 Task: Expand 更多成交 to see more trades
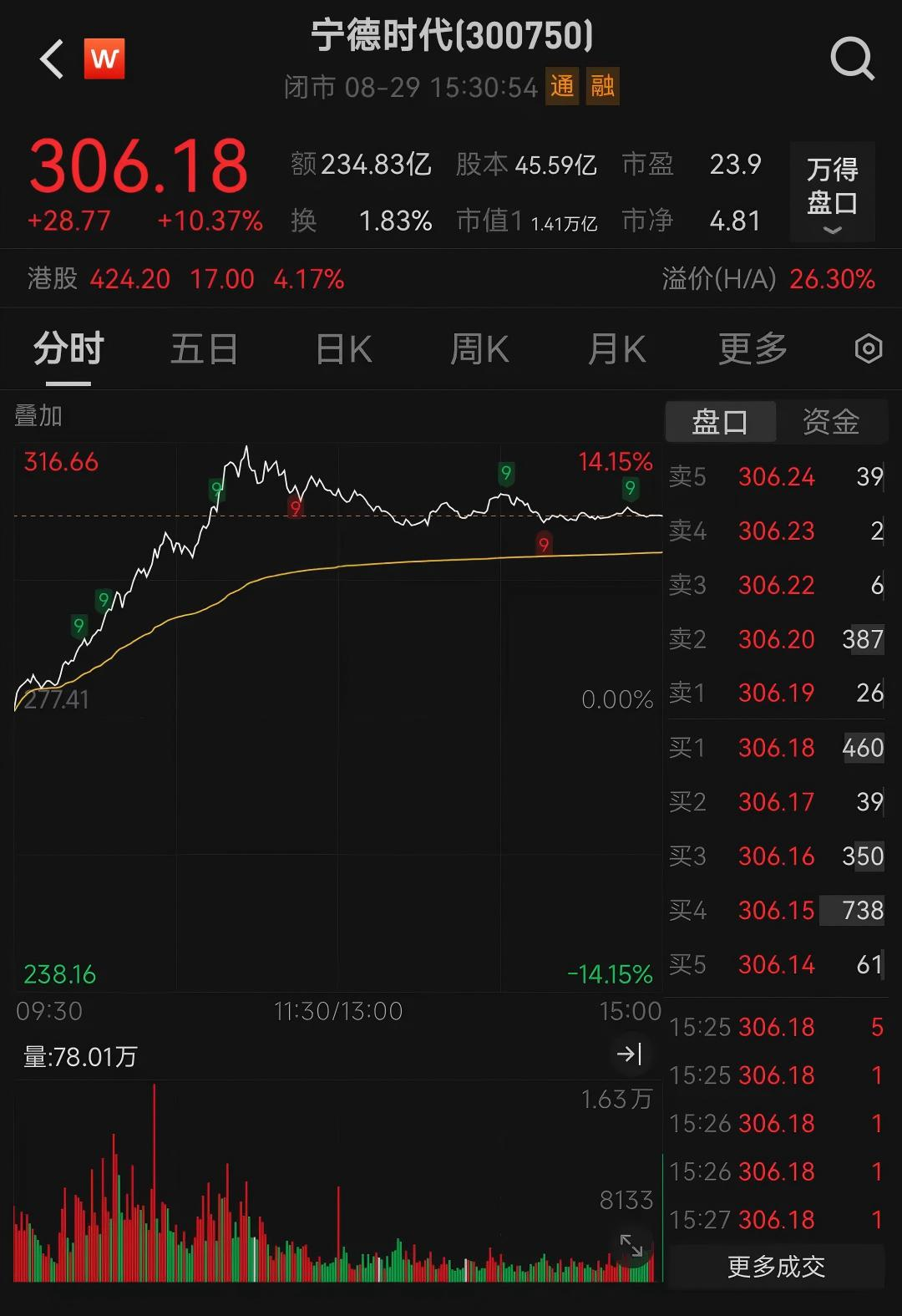point(776,1267)
